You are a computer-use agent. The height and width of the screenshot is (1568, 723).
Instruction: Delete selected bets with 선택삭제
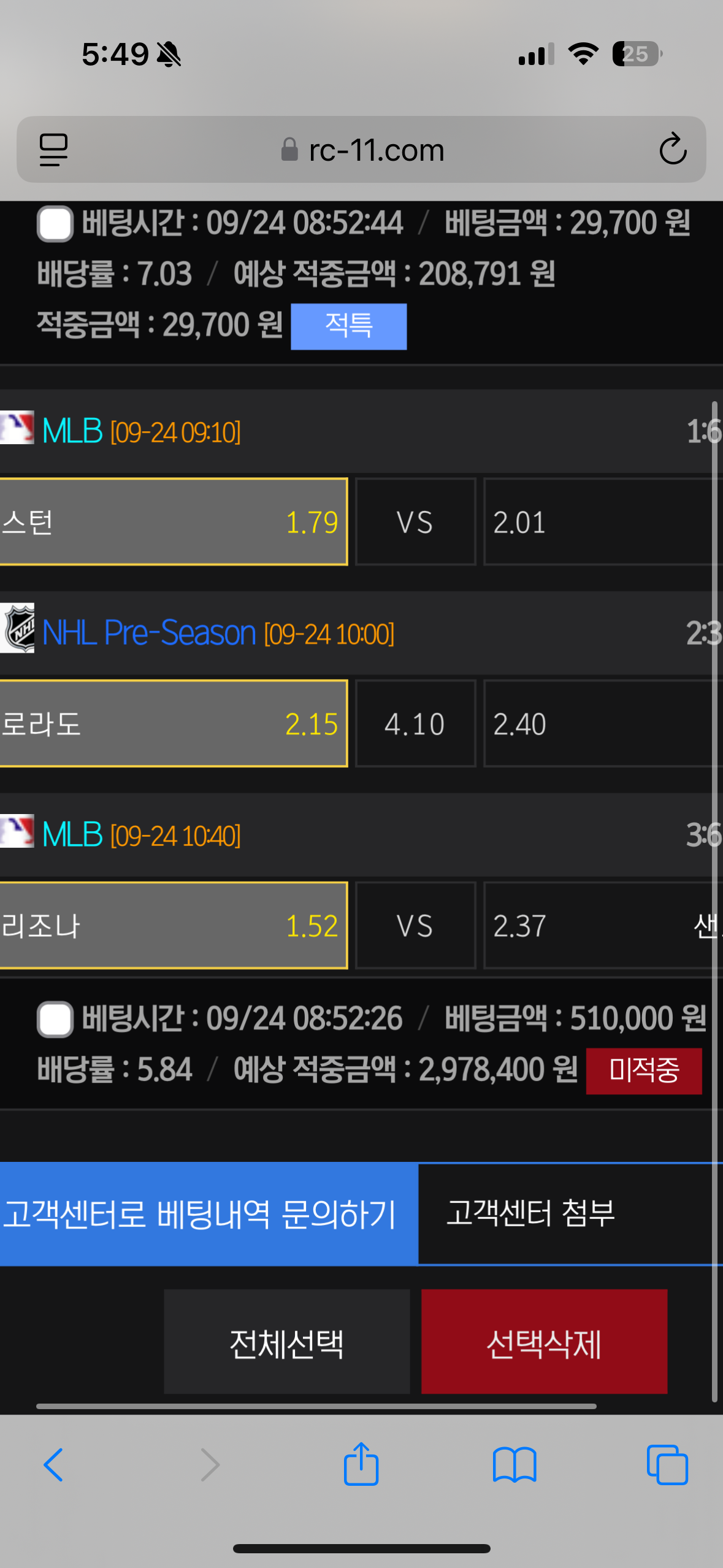[x=544, y=1342]
